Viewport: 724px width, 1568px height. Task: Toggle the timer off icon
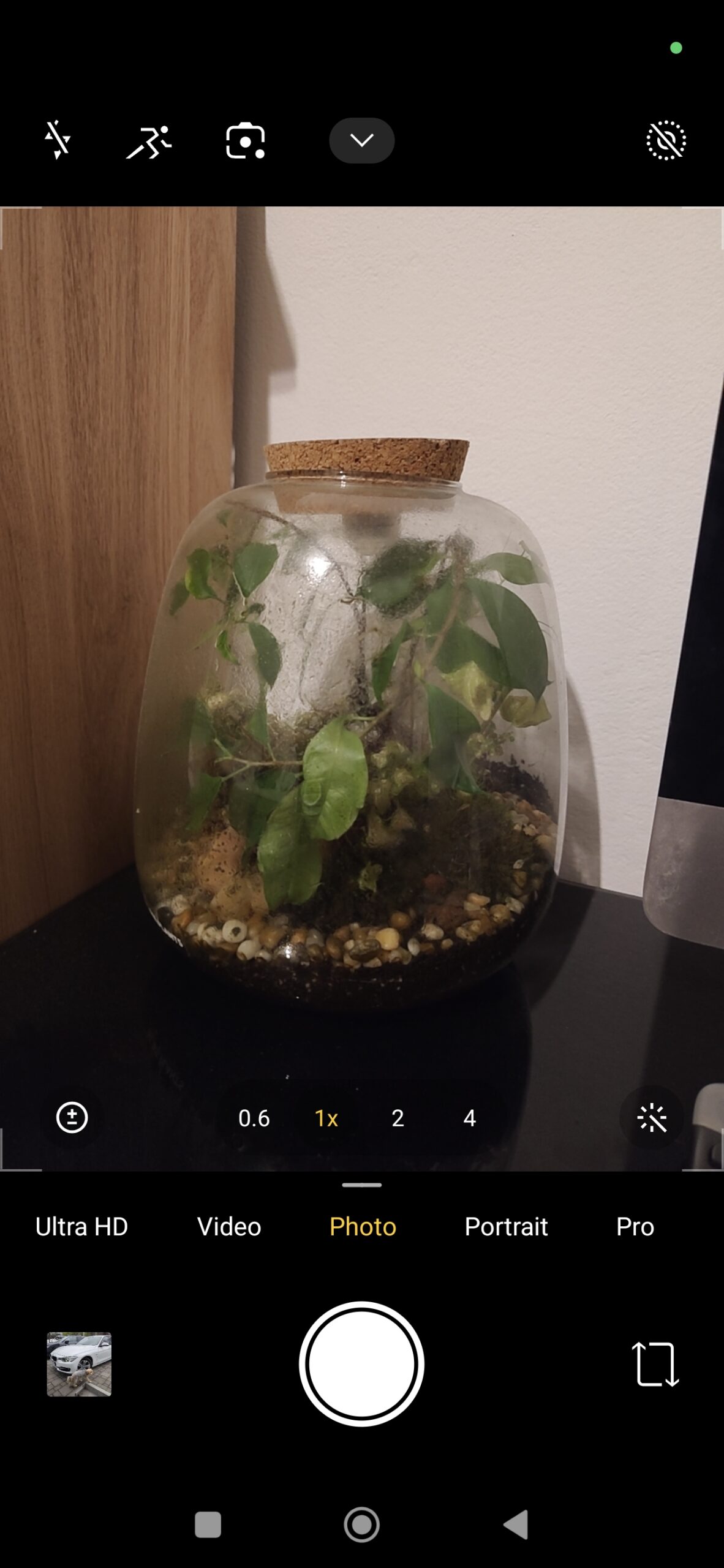pos(666,141)
